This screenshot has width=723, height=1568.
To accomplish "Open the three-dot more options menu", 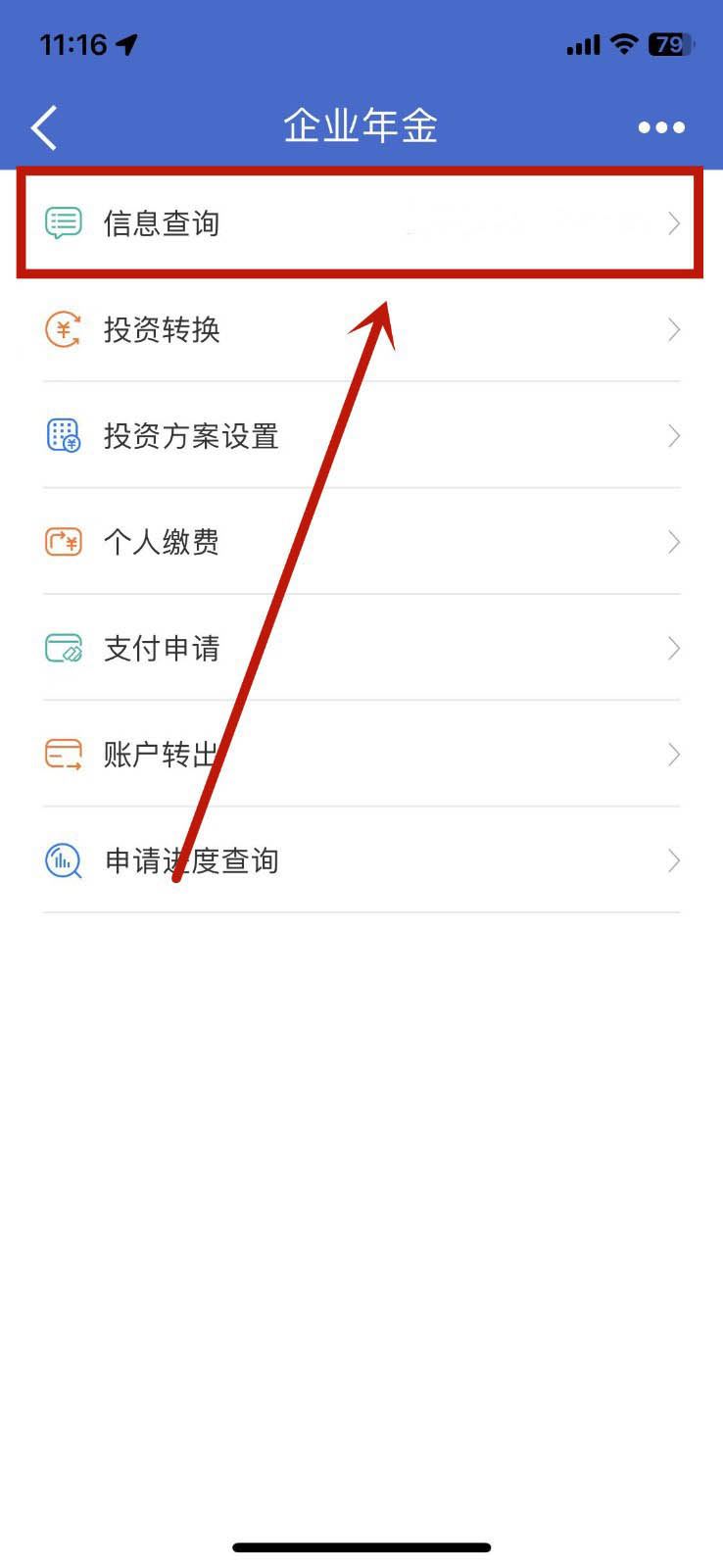I will click(x=661, y=127).
